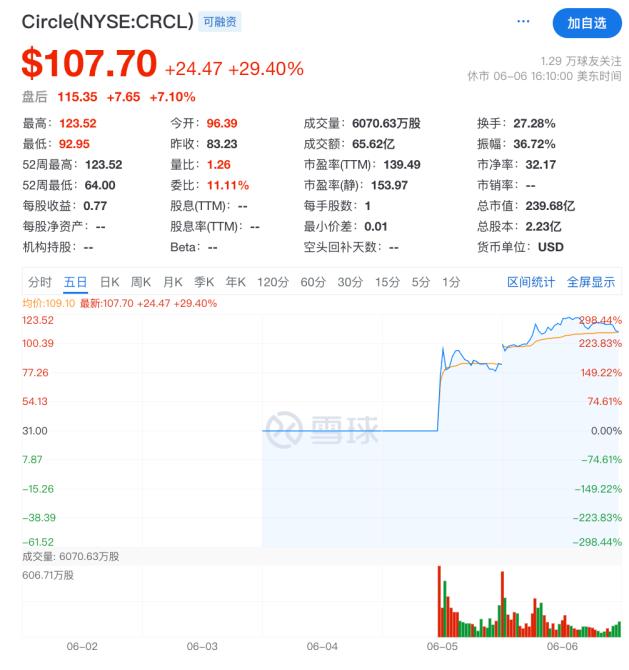This screenshot has width=629, height=670.
Task: Switch to the 分时 chart tab
Action: click(x=40, y=282)
